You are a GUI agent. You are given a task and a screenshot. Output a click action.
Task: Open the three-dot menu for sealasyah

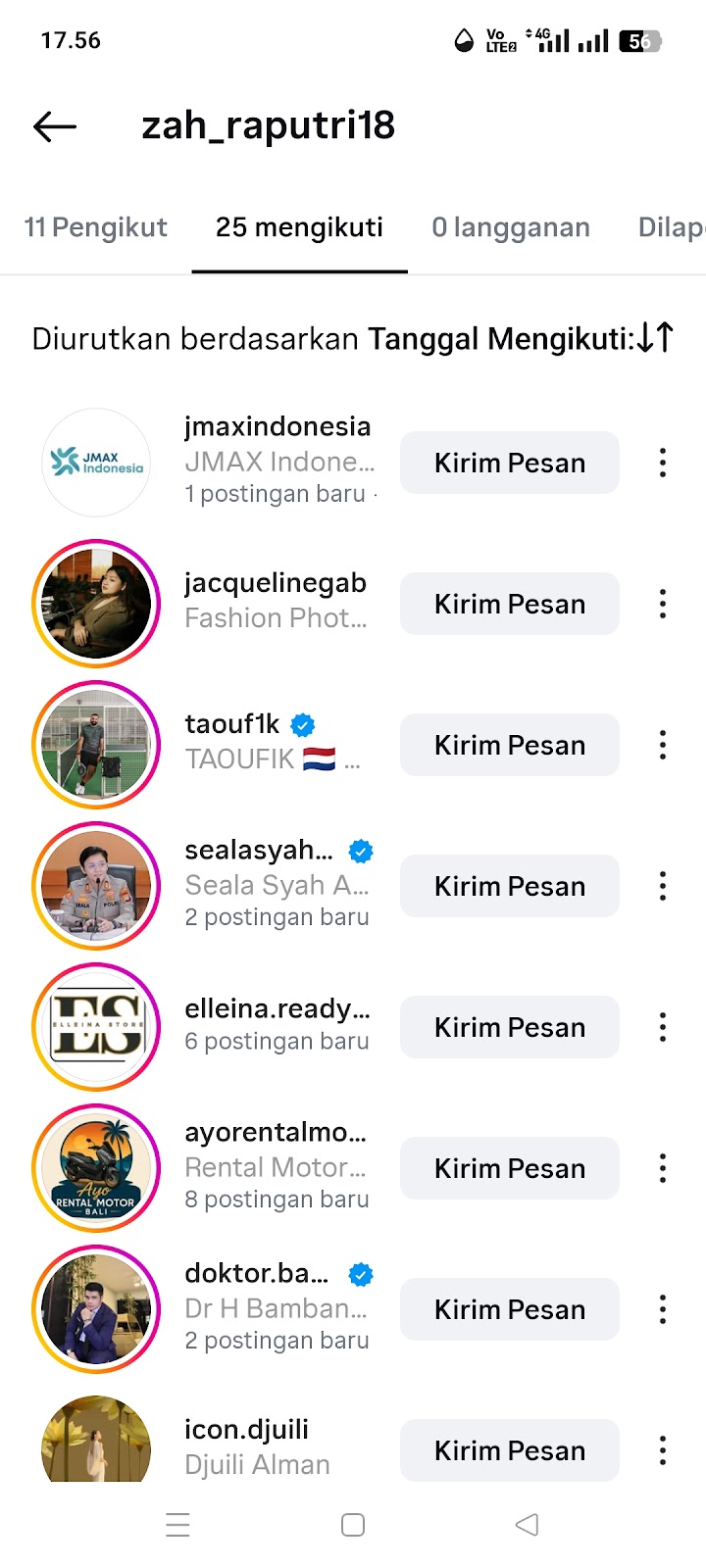click(663, 886)
